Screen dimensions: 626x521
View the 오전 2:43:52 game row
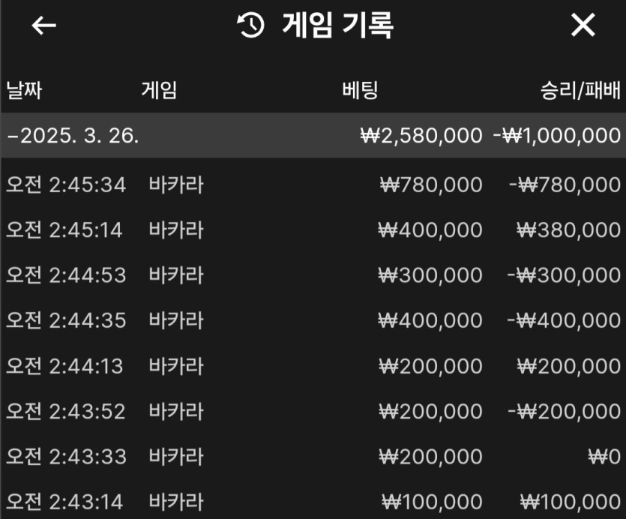(312, 411)
